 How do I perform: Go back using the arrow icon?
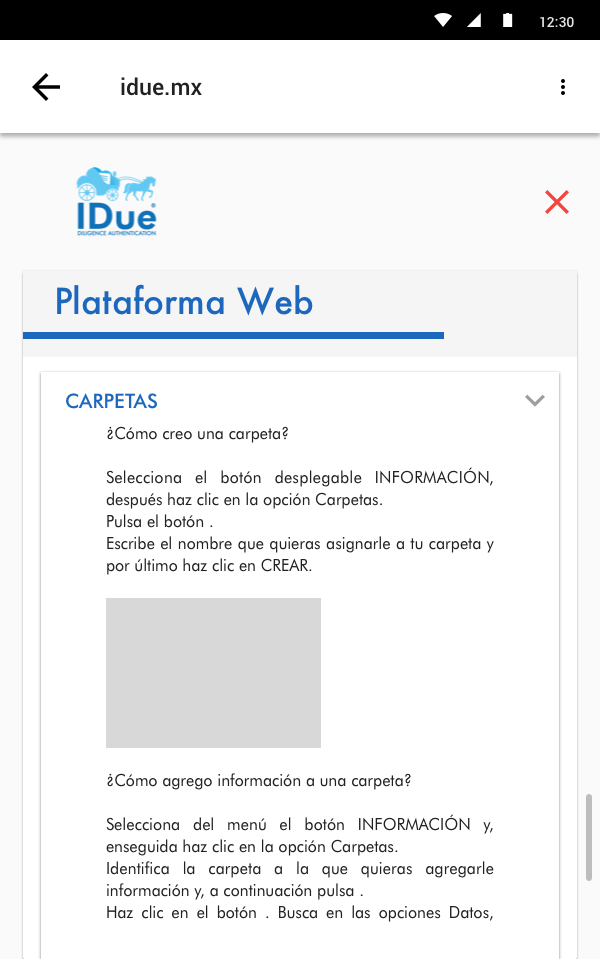[x=46, y=87]
